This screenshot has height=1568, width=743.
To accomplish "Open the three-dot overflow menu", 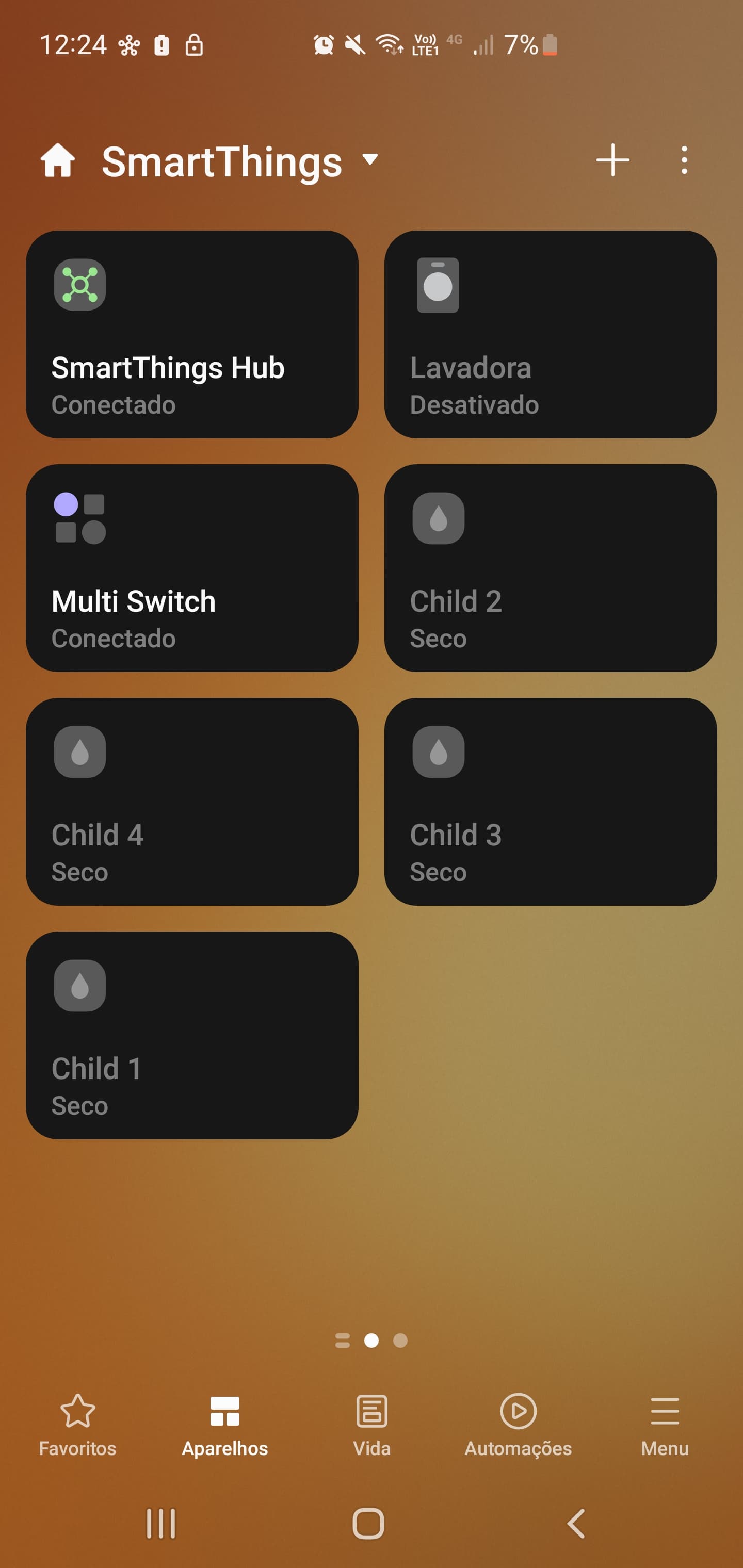I will 684,161.
